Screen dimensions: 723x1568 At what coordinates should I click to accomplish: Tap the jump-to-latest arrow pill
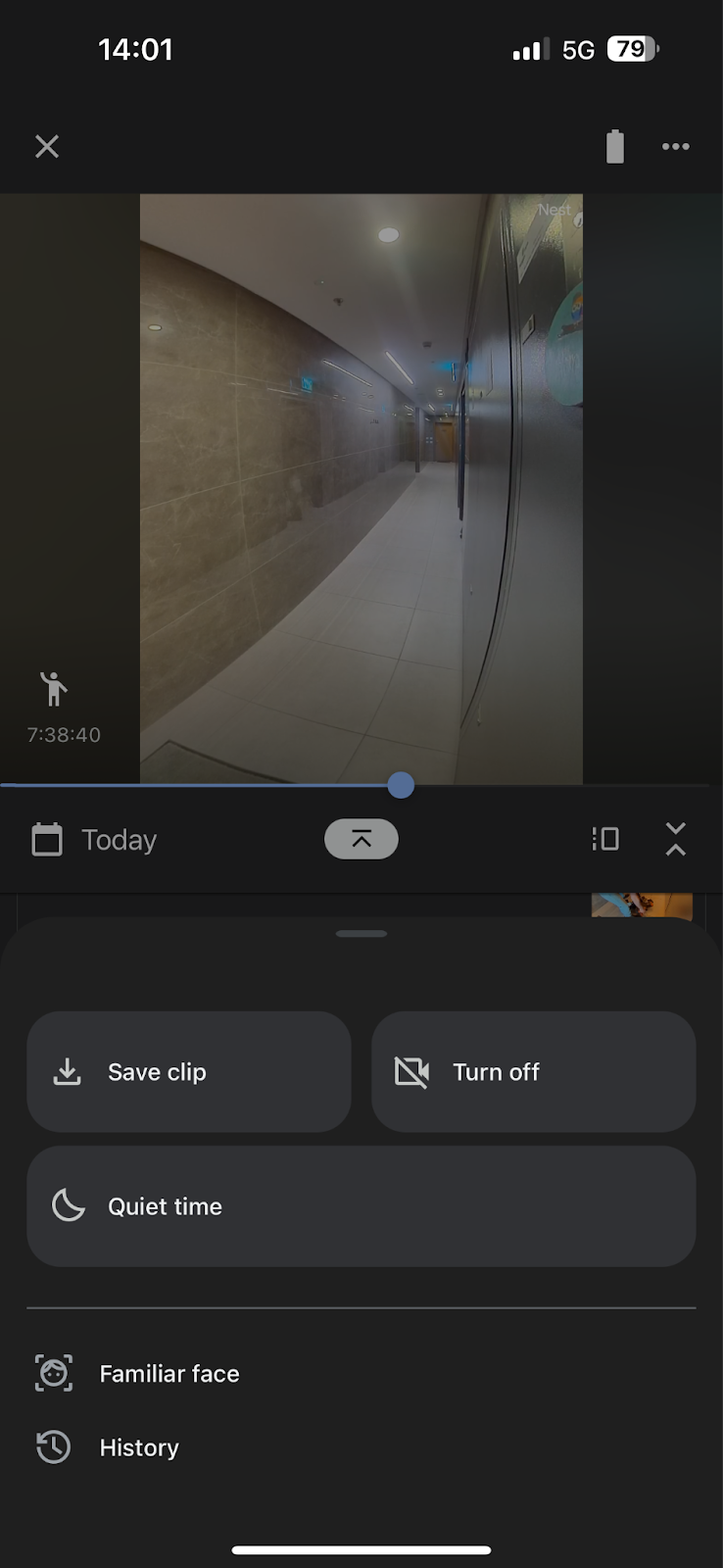click(x=361, y=839)
